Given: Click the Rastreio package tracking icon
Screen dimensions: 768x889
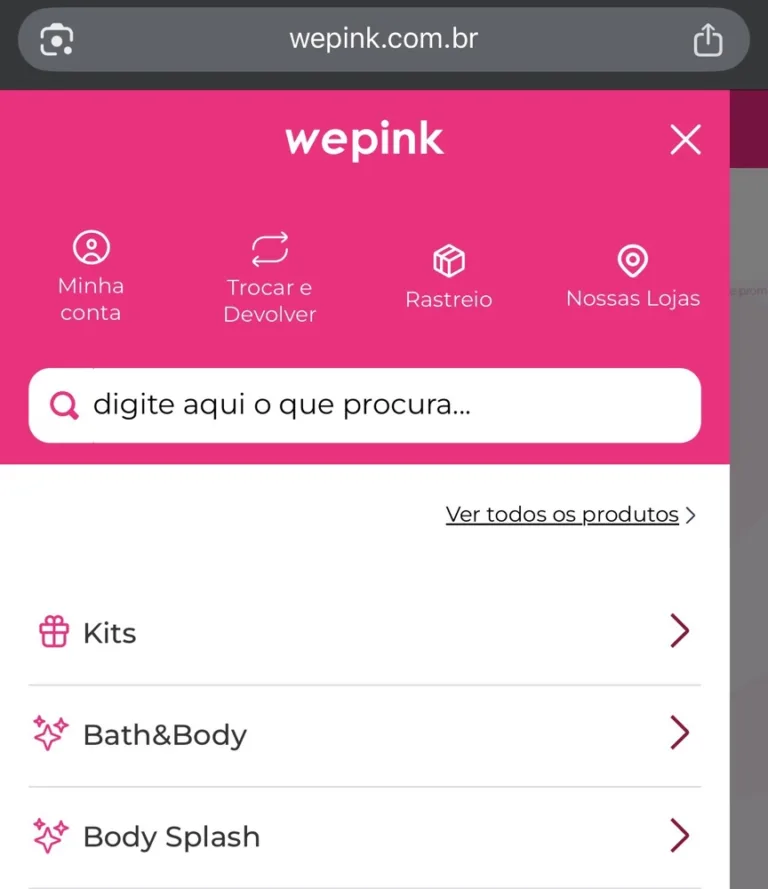Looking at the screenshot, I should [448, 260].
